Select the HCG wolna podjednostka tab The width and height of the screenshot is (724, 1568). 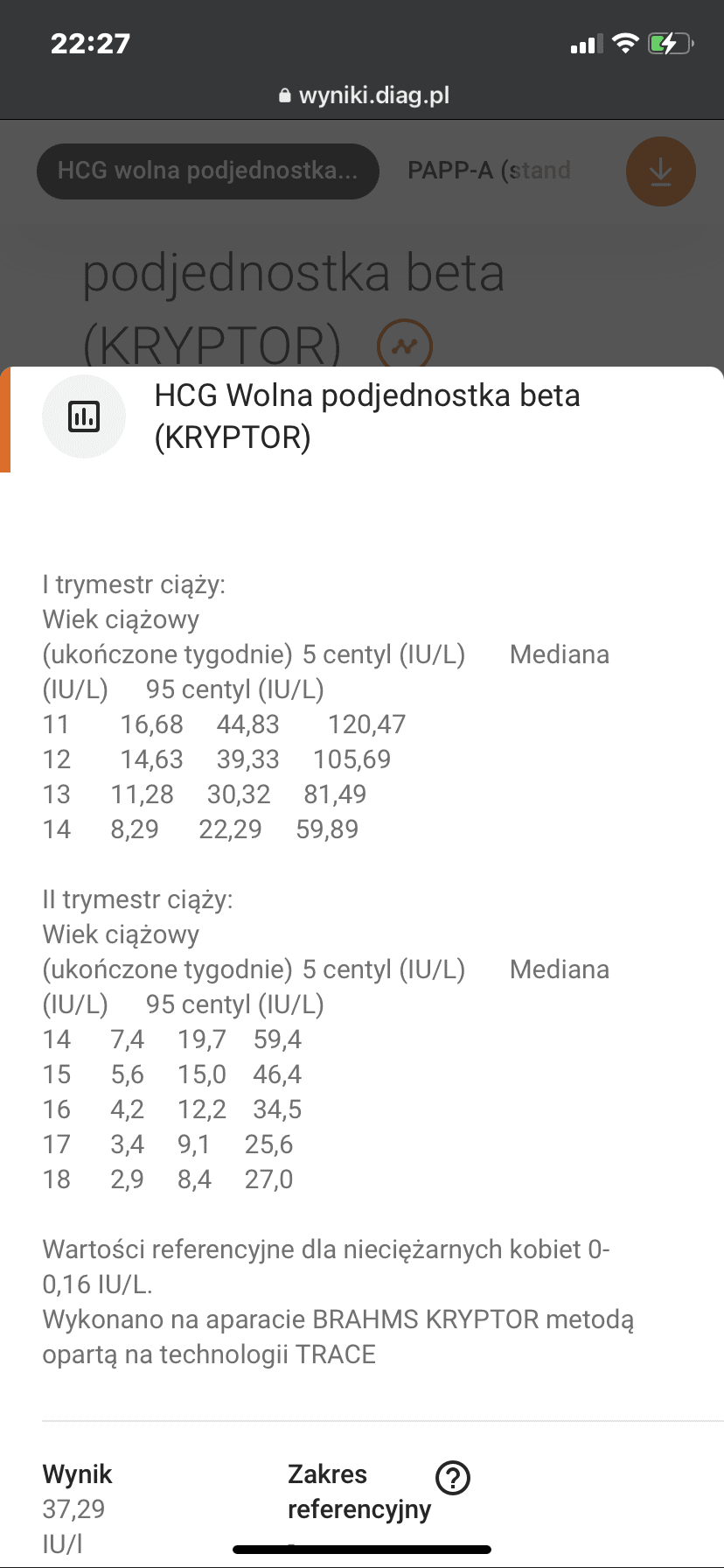pyautogui.click(x=208, y=171)
